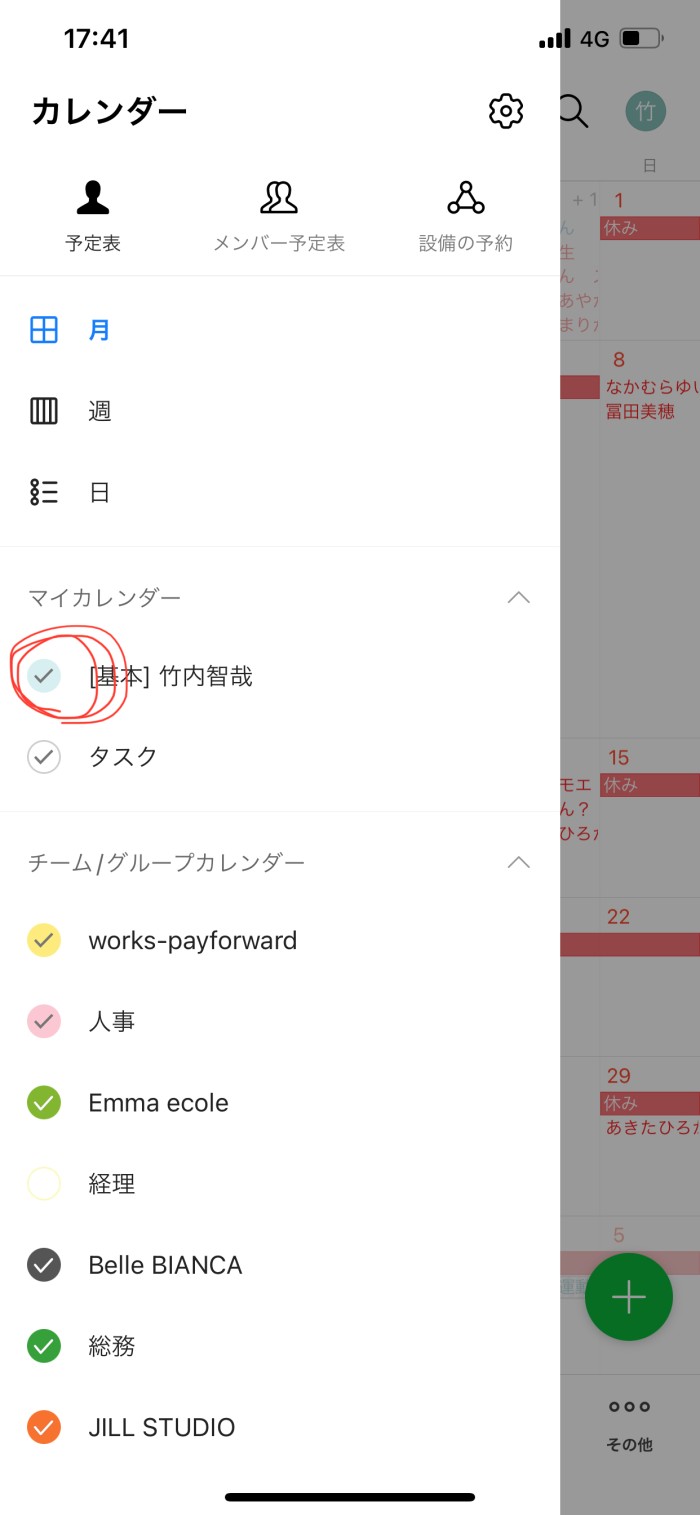Toggle the タスク calendar checkbox
Viewport: 700px width, 1515px height.
point(44,757)
